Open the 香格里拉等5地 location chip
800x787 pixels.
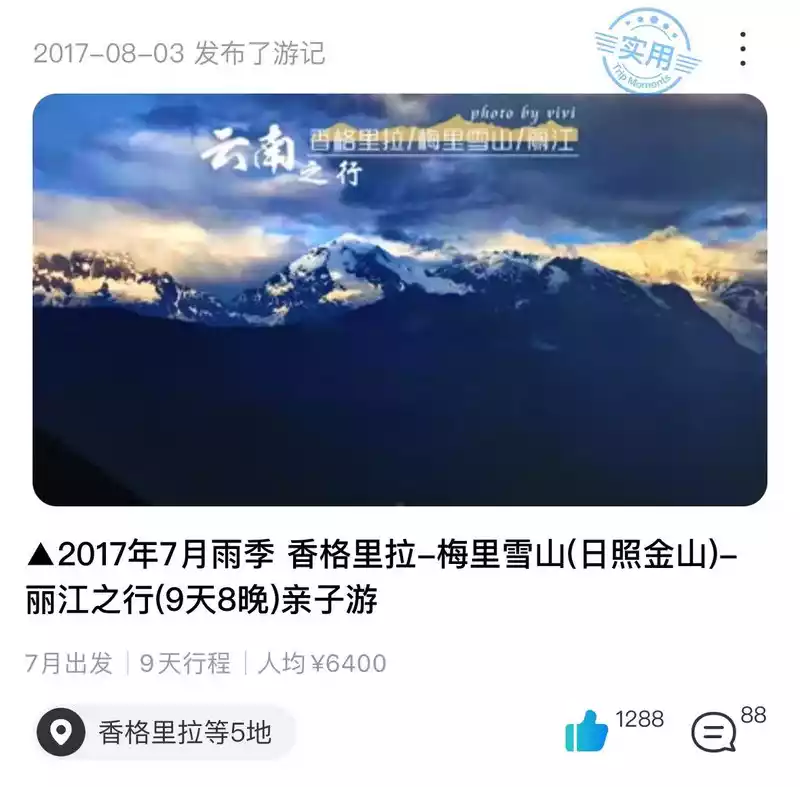(x=165, y=733)
